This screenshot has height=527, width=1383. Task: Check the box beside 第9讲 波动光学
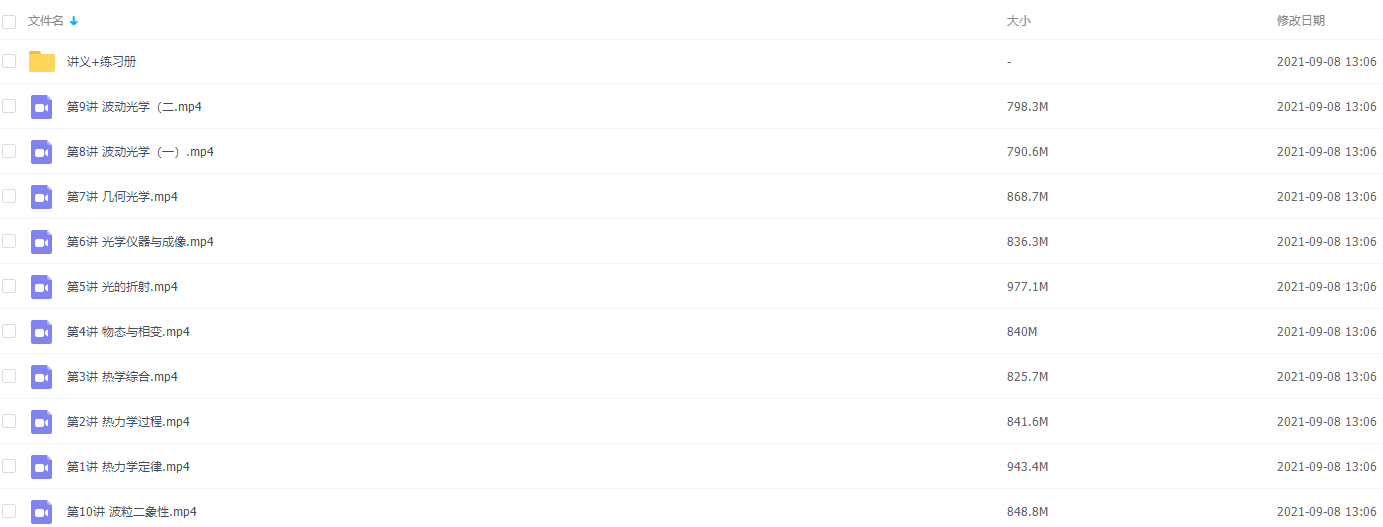[x=9, y=106]
